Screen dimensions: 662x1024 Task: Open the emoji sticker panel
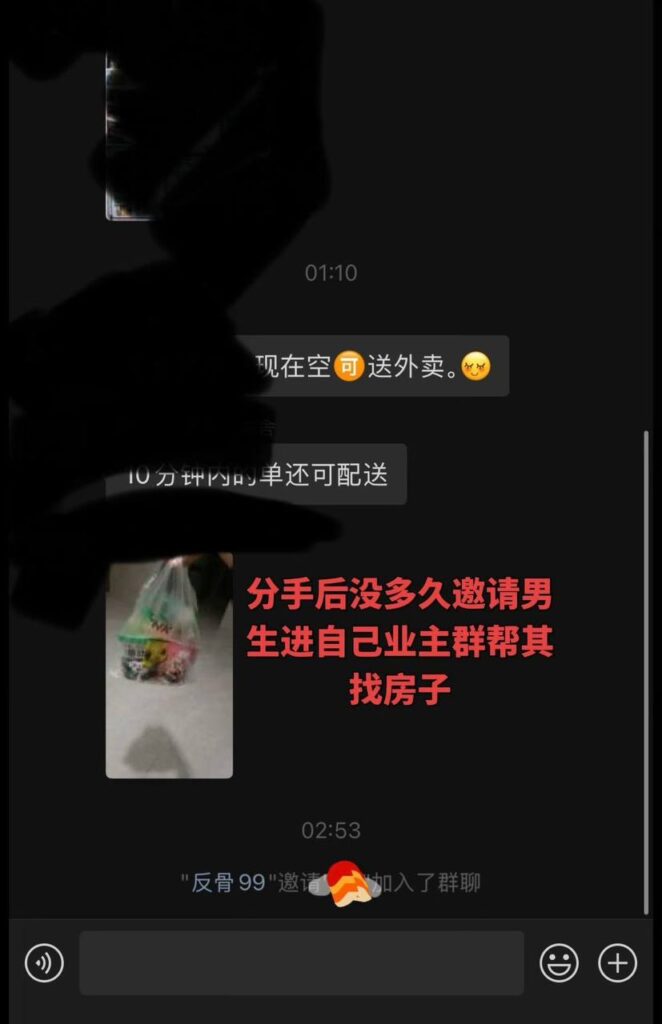559,963
